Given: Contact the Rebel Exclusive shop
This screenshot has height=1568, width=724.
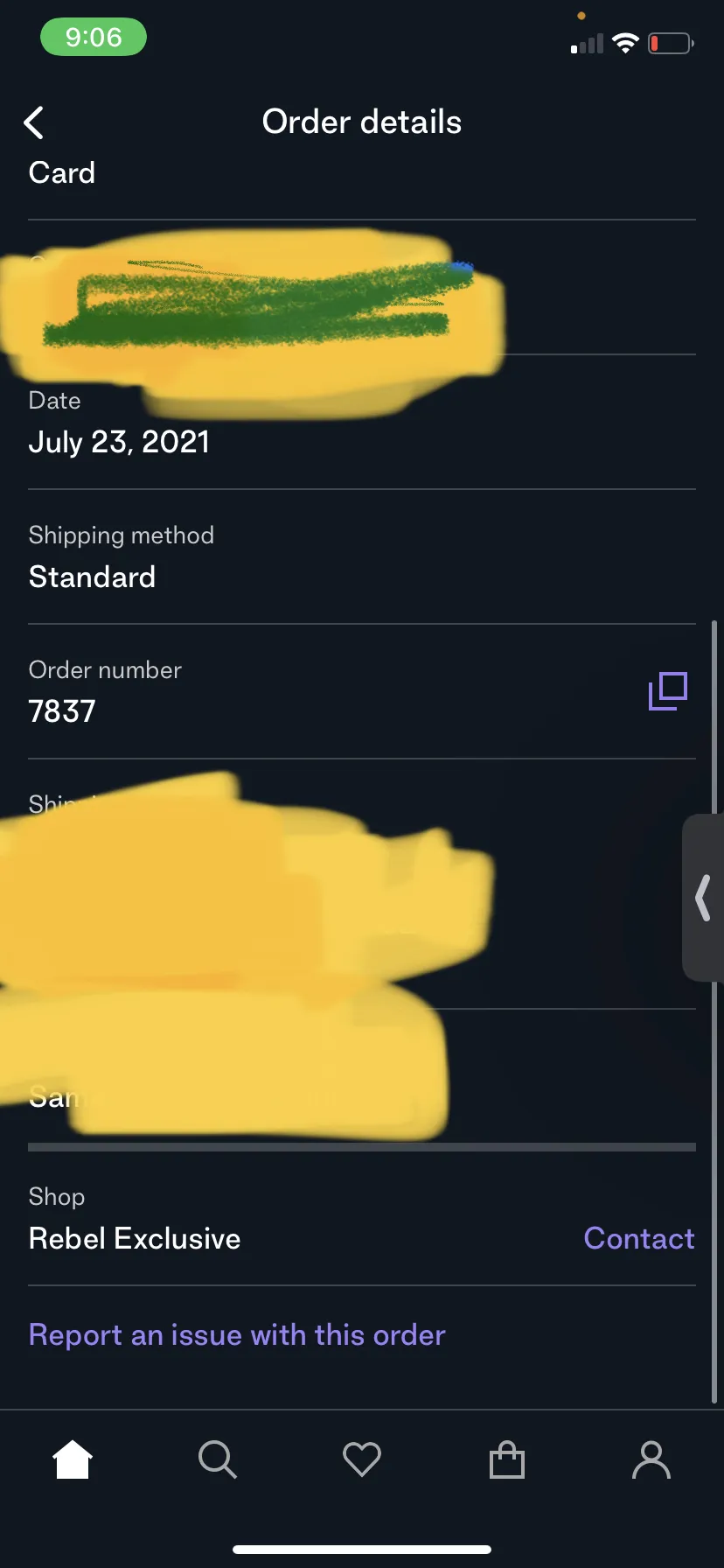Looking at the screenshot, I should click(639, 1239).
